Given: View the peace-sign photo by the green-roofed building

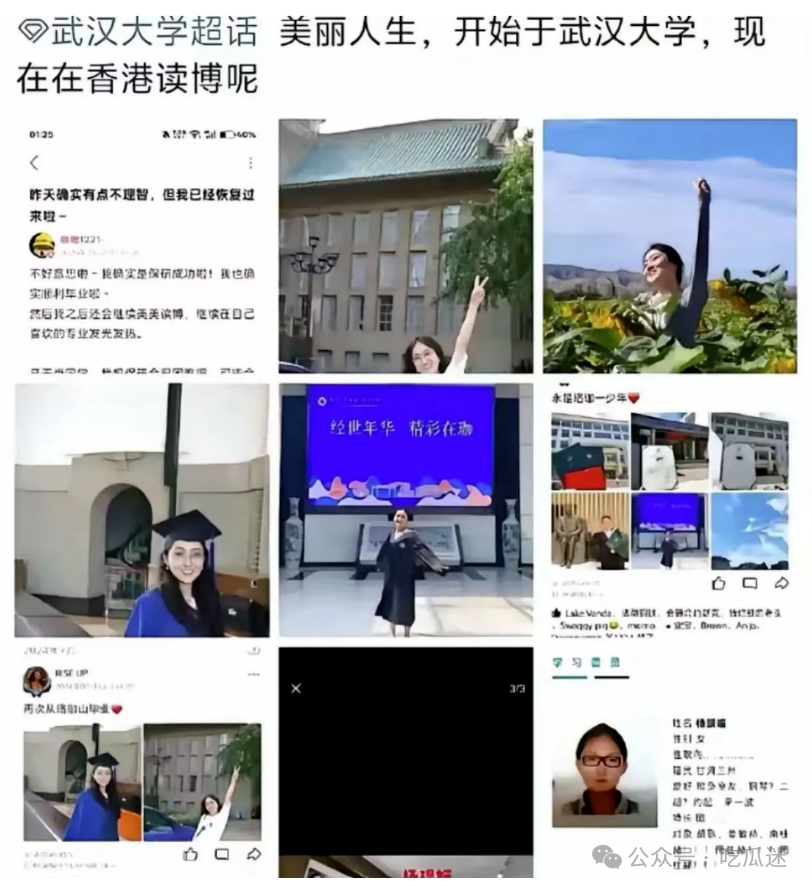Looking at the screenshot, I should pyautogui.click(x=405, y=246).
